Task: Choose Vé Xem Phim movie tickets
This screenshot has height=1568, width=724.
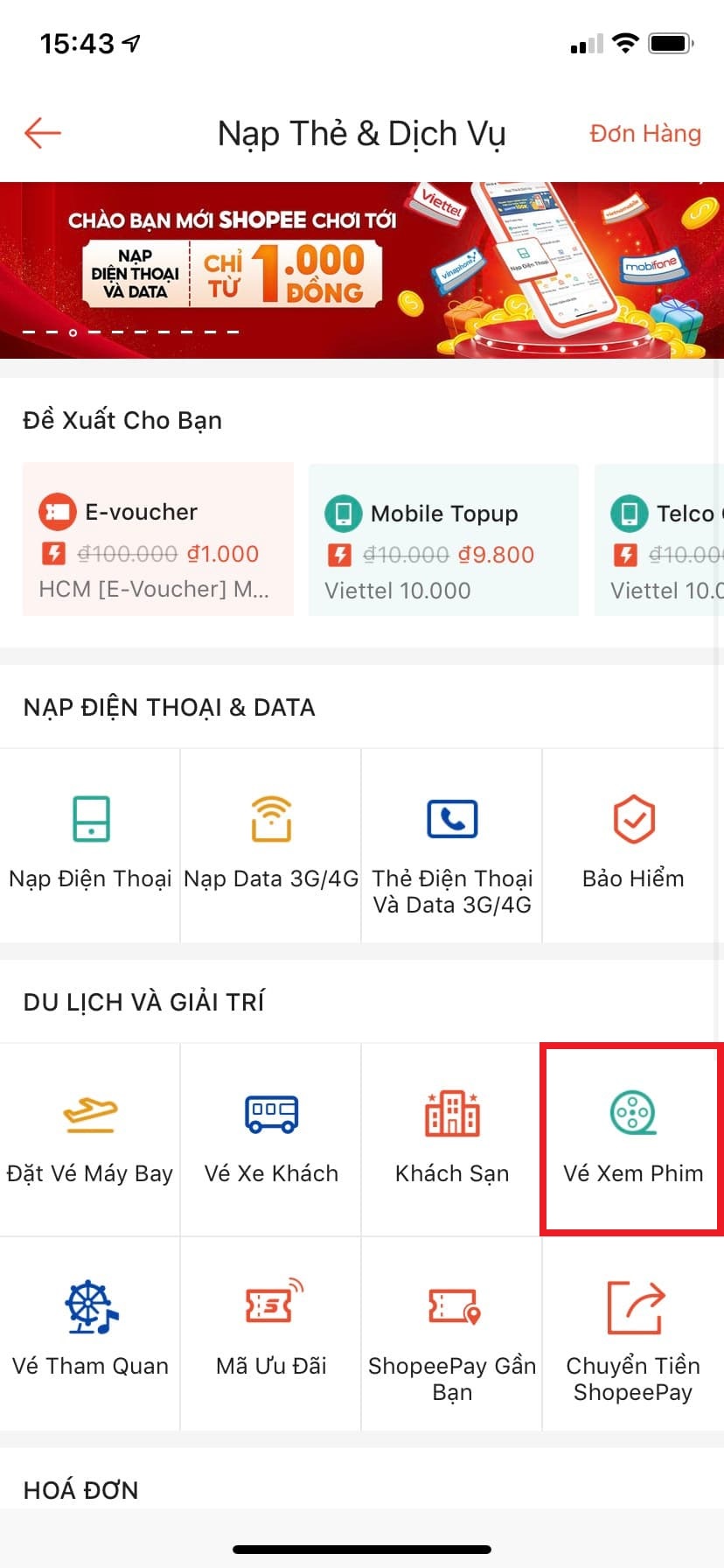Action: tap(633, 1139)
